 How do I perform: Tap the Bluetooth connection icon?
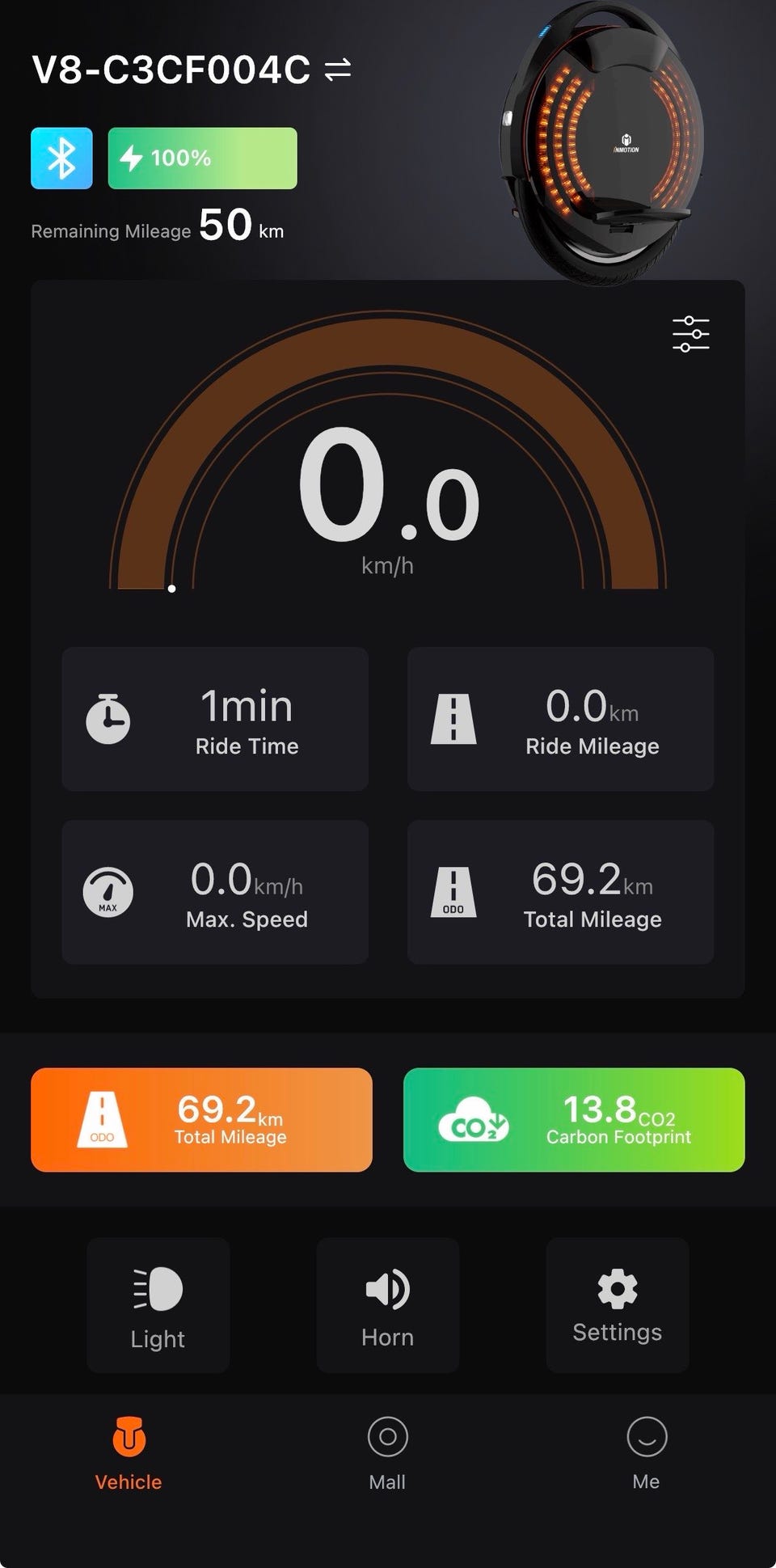pos(61,158)
